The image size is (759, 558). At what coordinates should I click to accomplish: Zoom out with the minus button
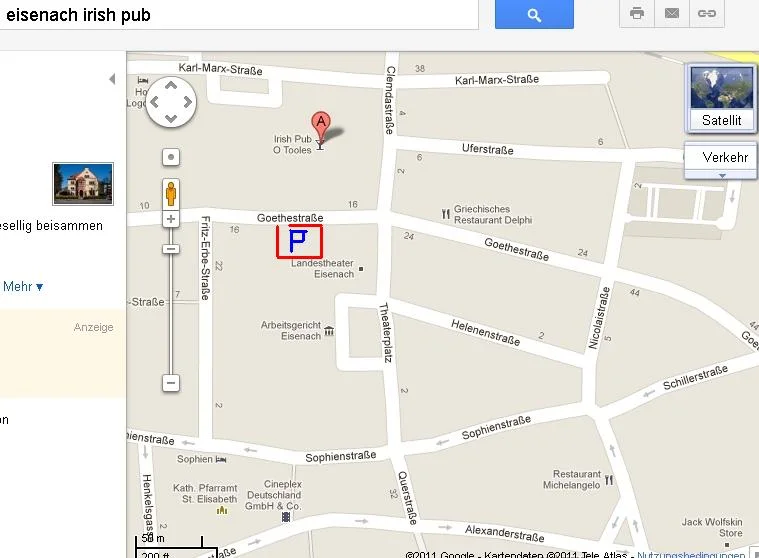point(171,383)
